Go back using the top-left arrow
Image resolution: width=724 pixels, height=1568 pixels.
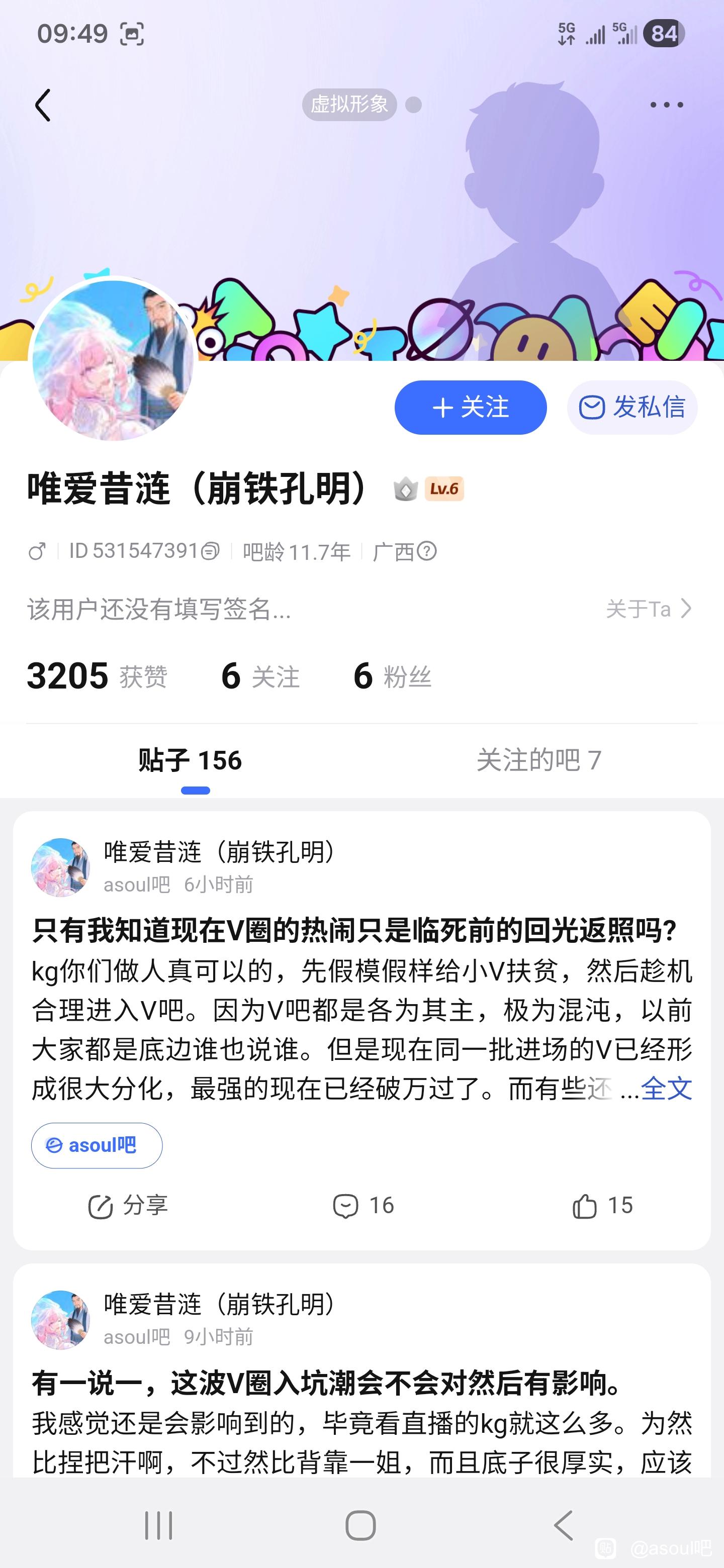point(43,106)
